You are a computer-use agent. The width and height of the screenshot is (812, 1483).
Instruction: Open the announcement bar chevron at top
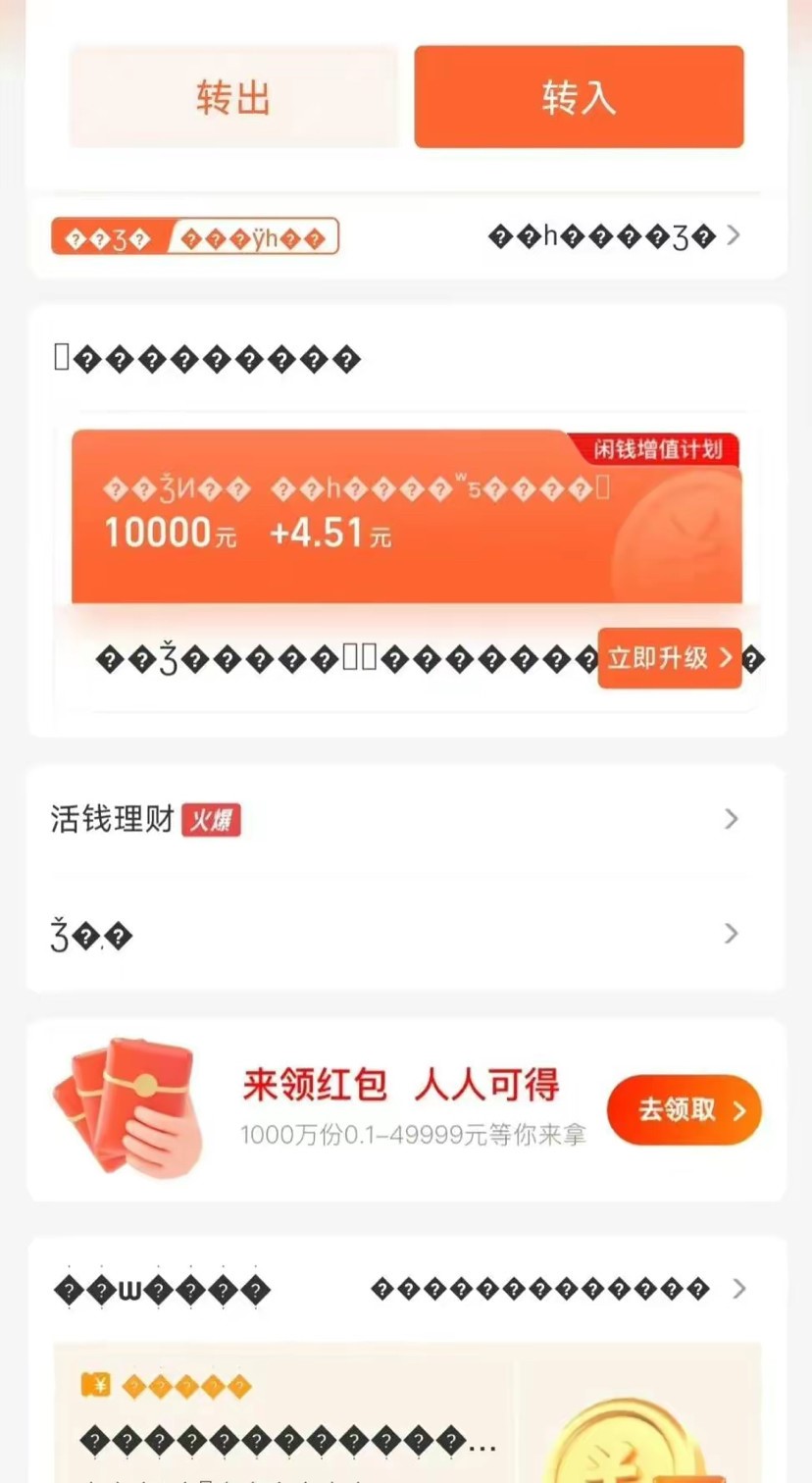coord(732,235)
